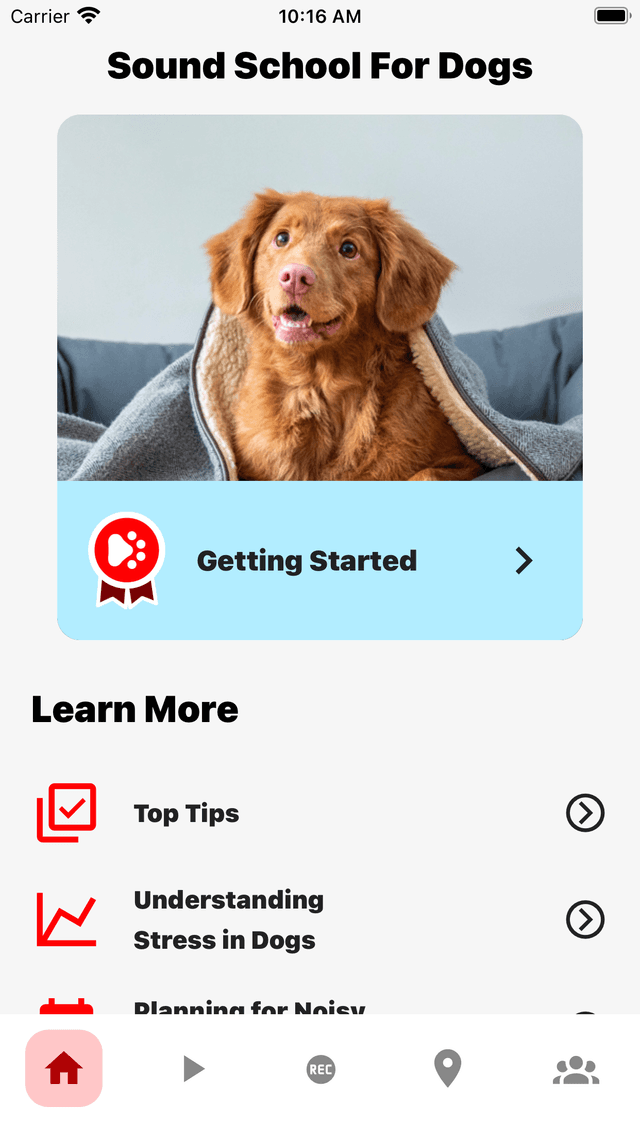Image resolution: width=640 pixels, height=1138 pixels.
Task: Open the REC recording tab
Action: click(x=321, y=1069)
